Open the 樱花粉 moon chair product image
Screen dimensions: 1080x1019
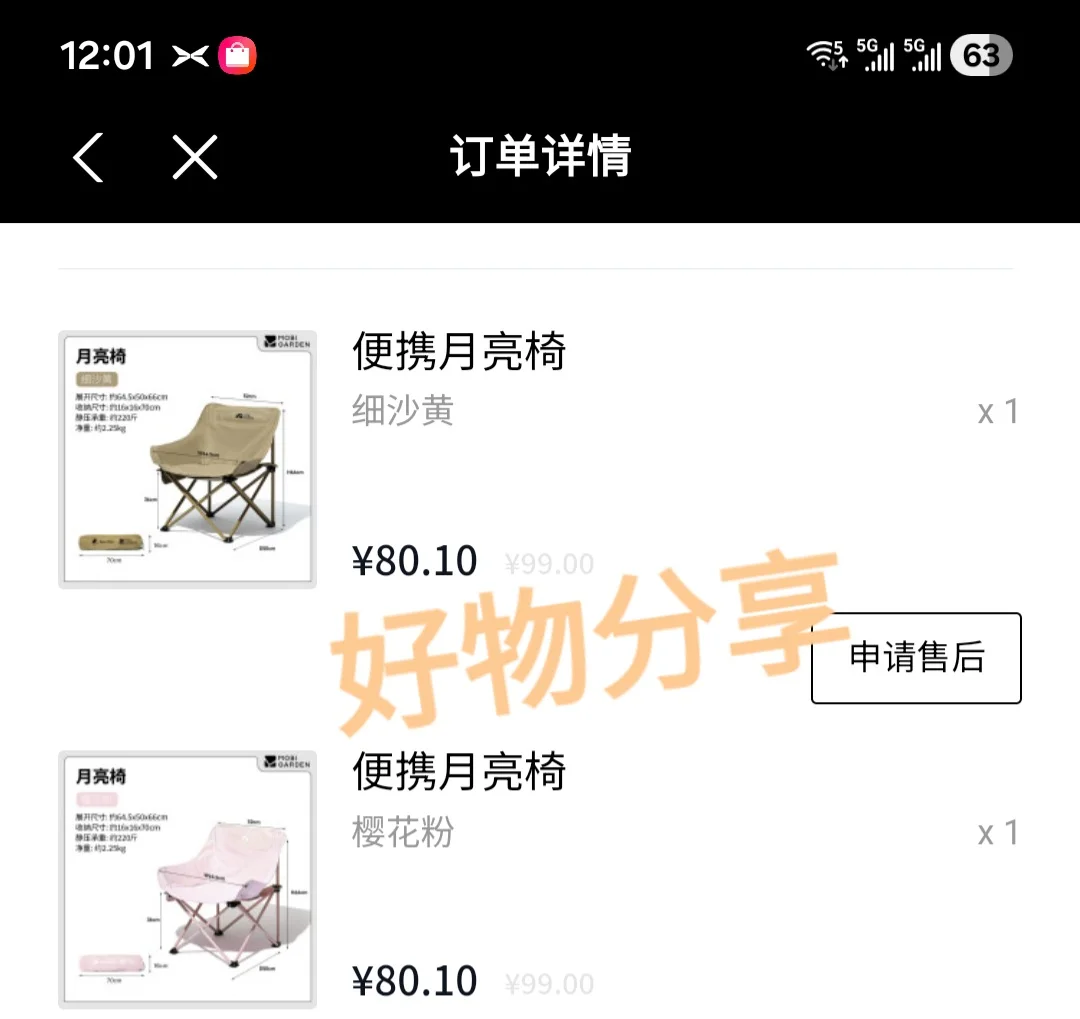[187, 880]
